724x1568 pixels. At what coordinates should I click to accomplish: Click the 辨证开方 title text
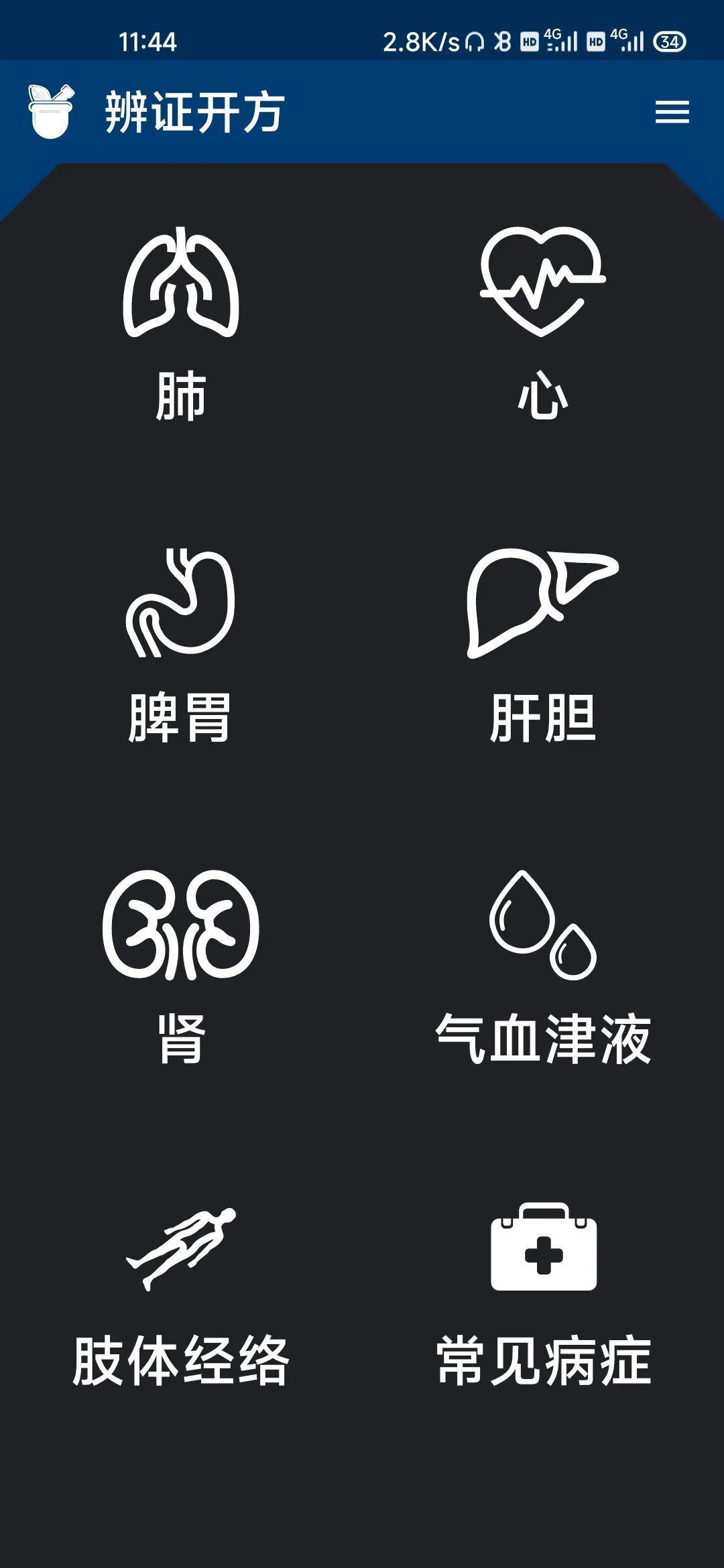(194, 111)
